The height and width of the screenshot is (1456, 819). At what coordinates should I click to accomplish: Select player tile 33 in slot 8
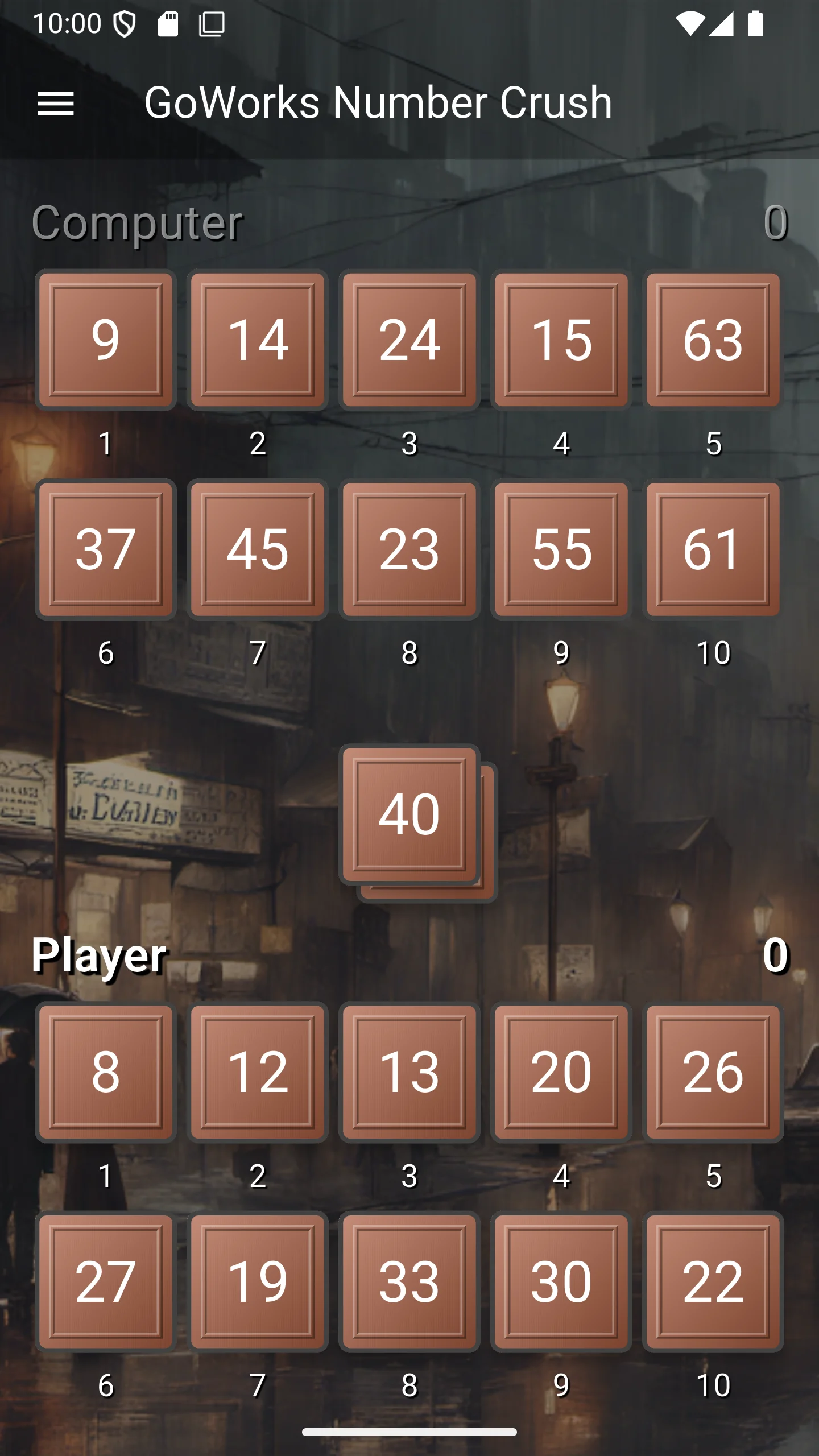coord(409,1281)
